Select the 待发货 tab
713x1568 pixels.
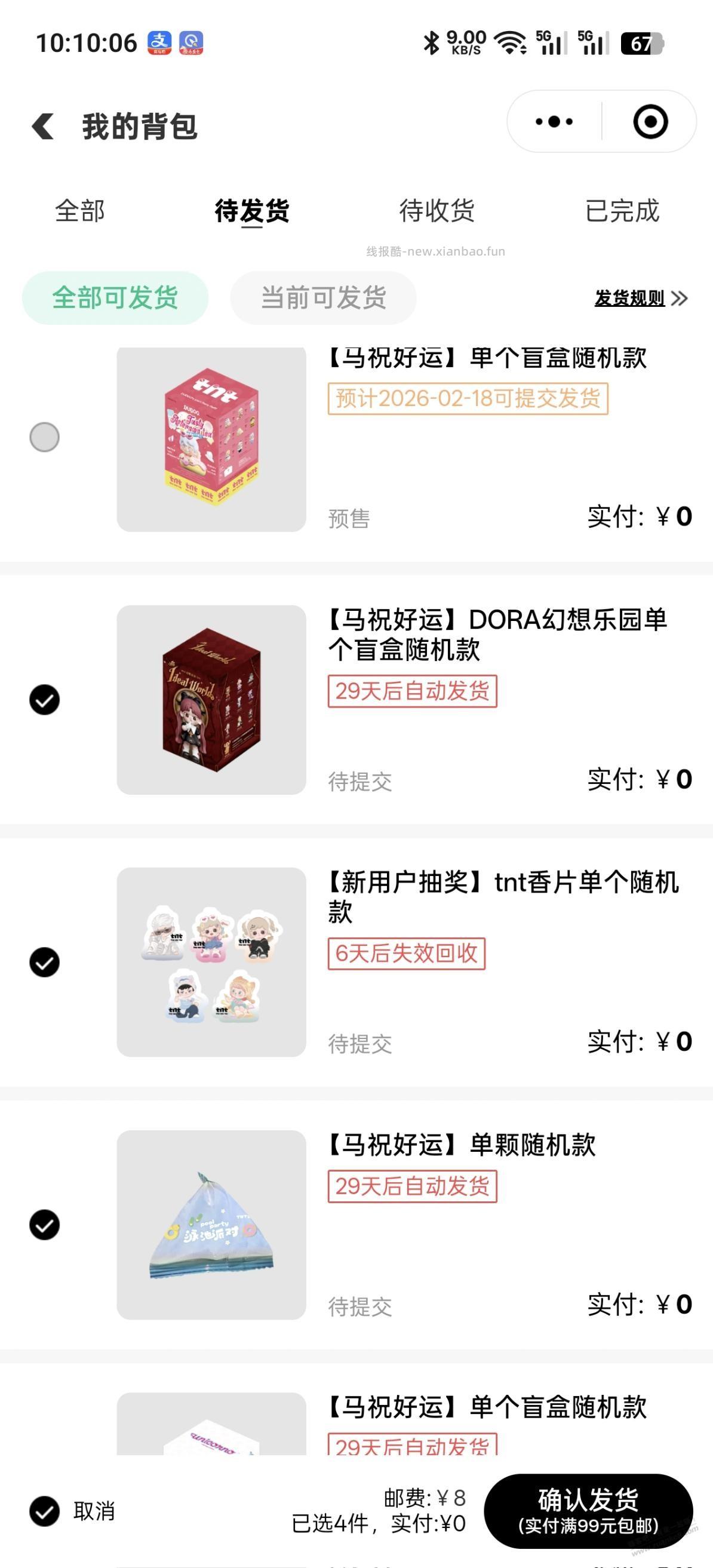[251, 211]
